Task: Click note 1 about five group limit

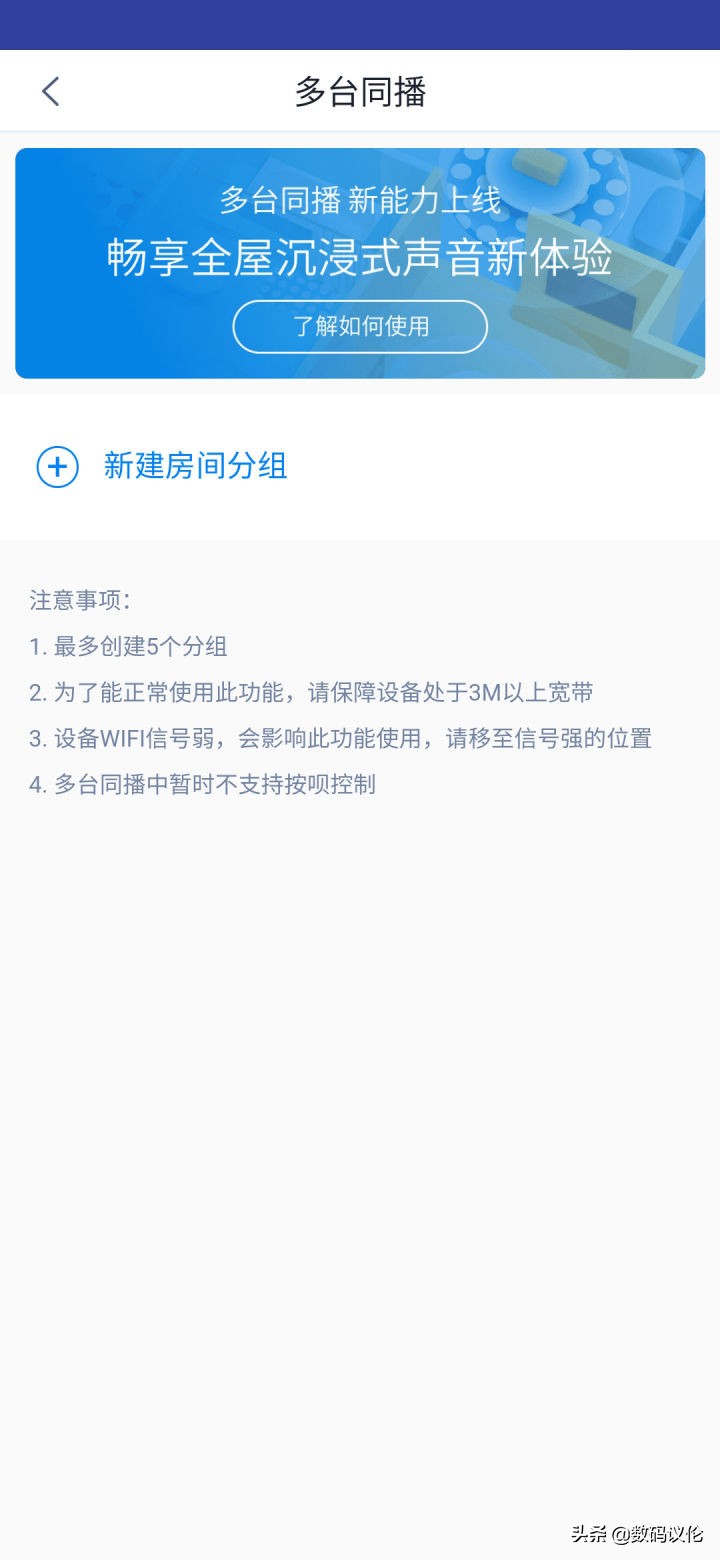Action: (x=127, y=647)
